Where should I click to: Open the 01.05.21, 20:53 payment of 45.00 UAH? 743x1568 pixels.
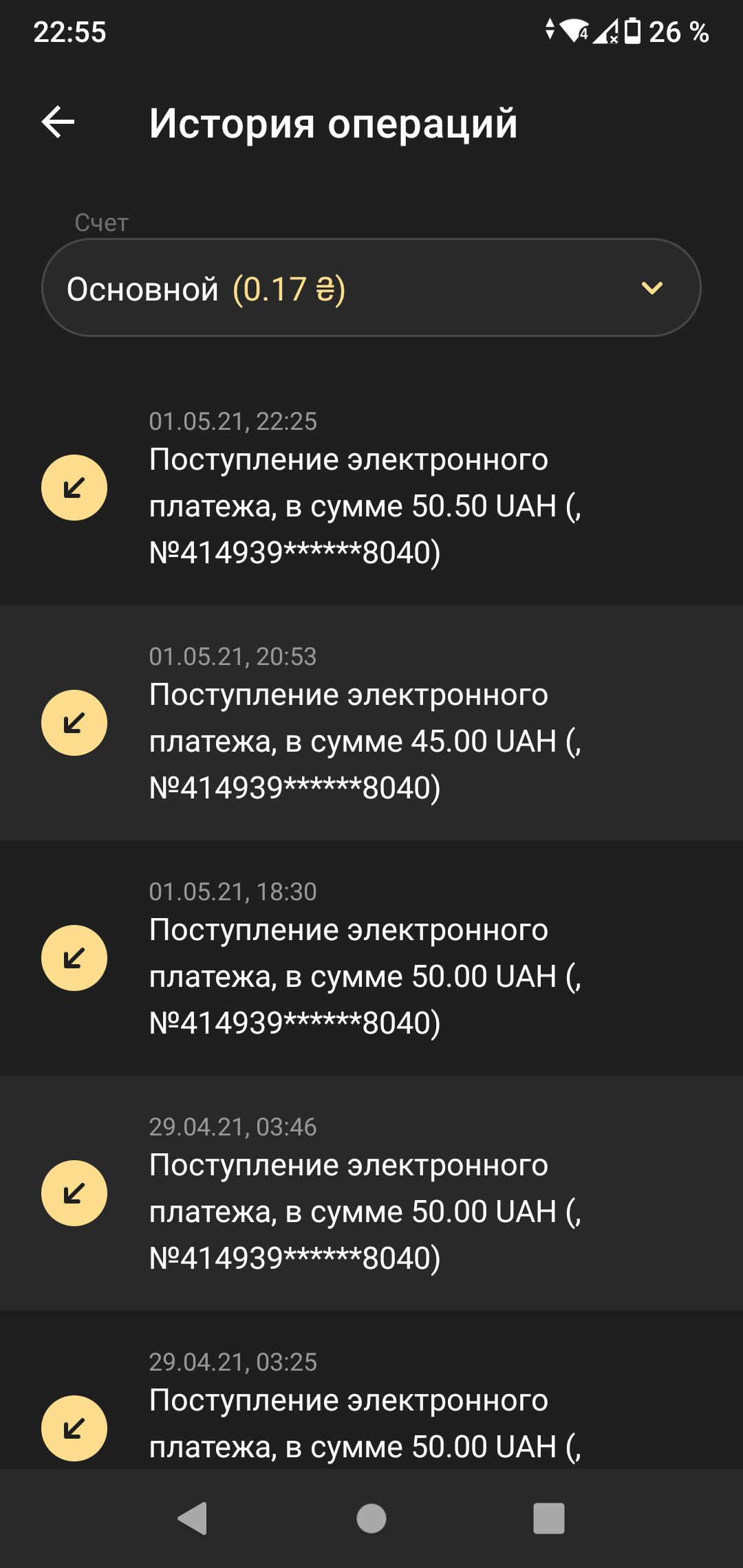(x=371, y=723)
